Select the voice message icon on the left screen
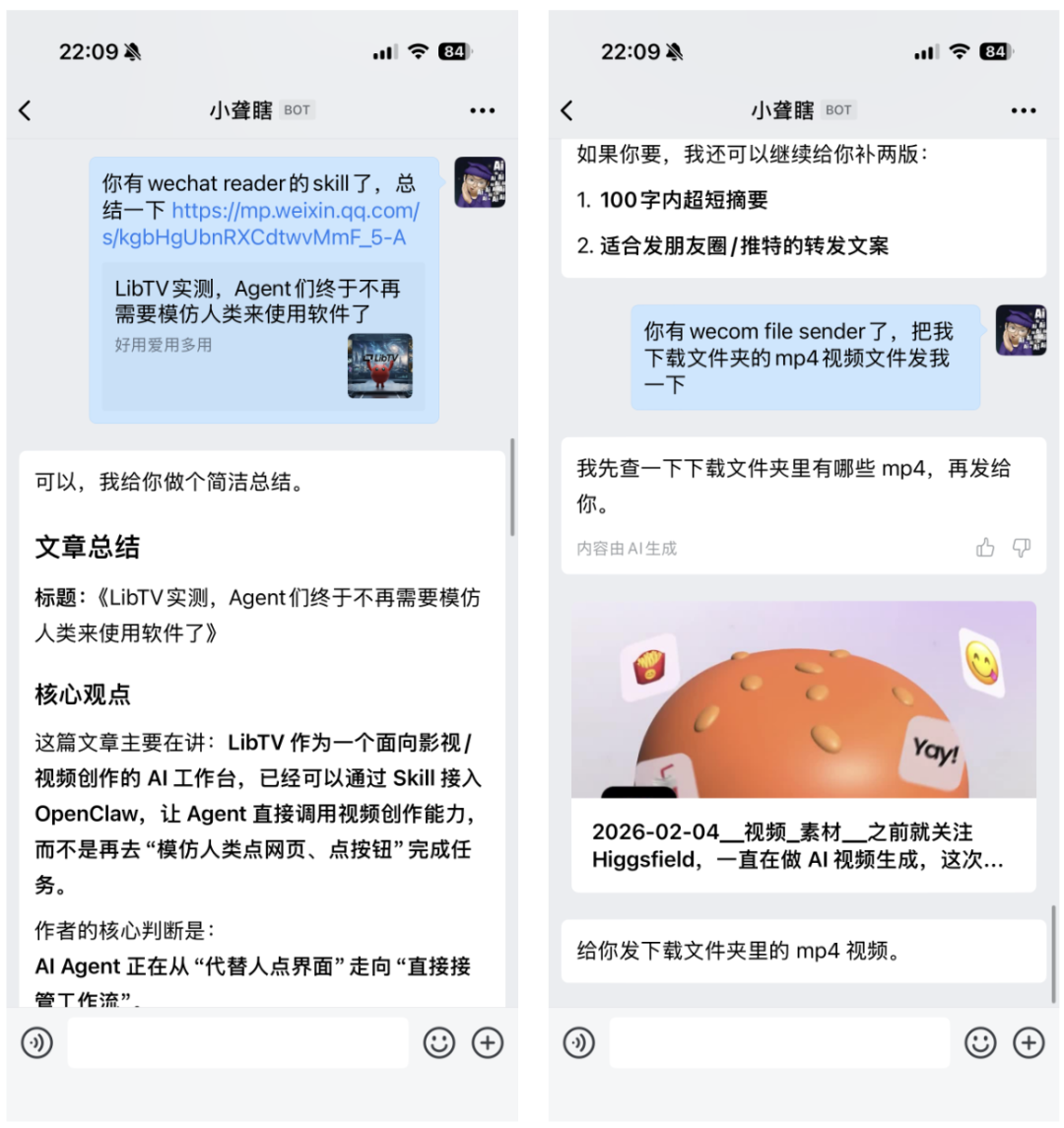Screen dimensions: 1064x1128 pyautogui.click(x=37, y=1042)
